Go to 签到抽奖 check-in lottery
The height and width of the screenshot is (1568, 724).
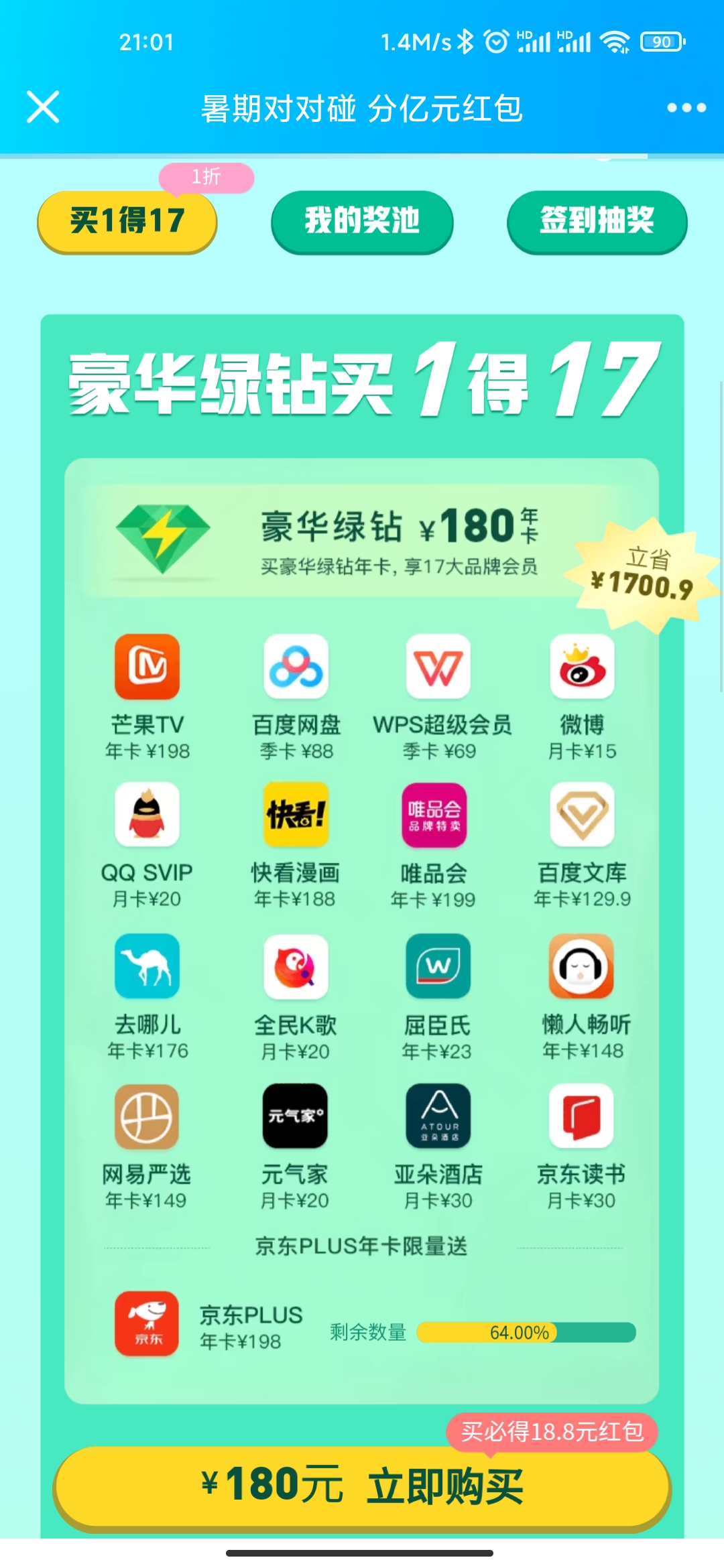coord(597,221)
